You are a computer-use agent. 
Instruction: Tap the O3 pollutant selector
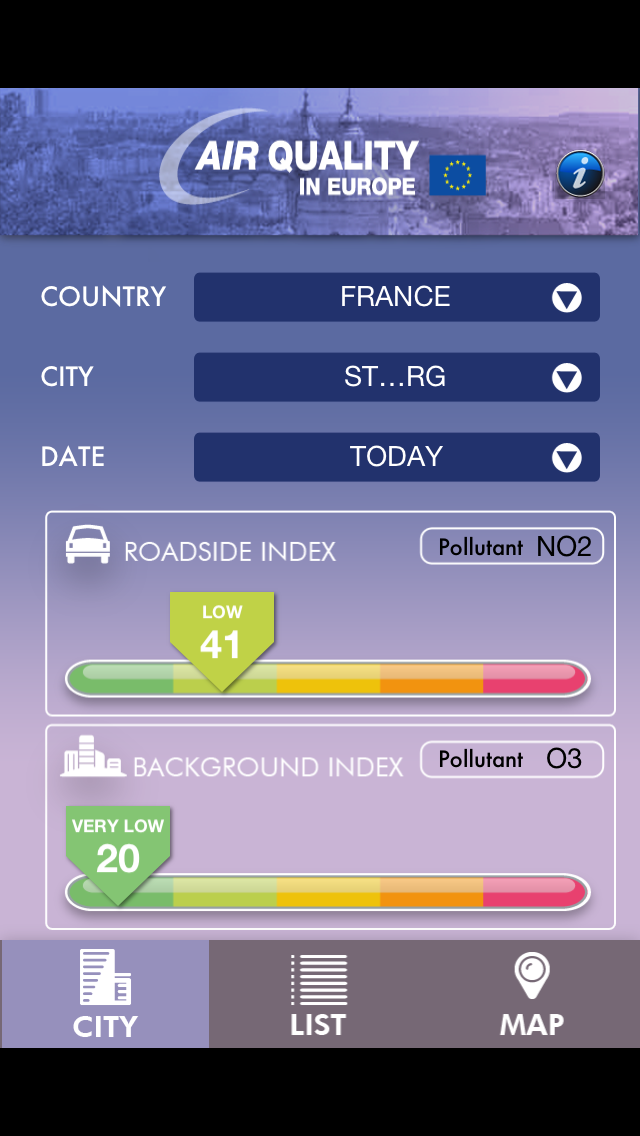pyautogui.click(x=512, y=759)
